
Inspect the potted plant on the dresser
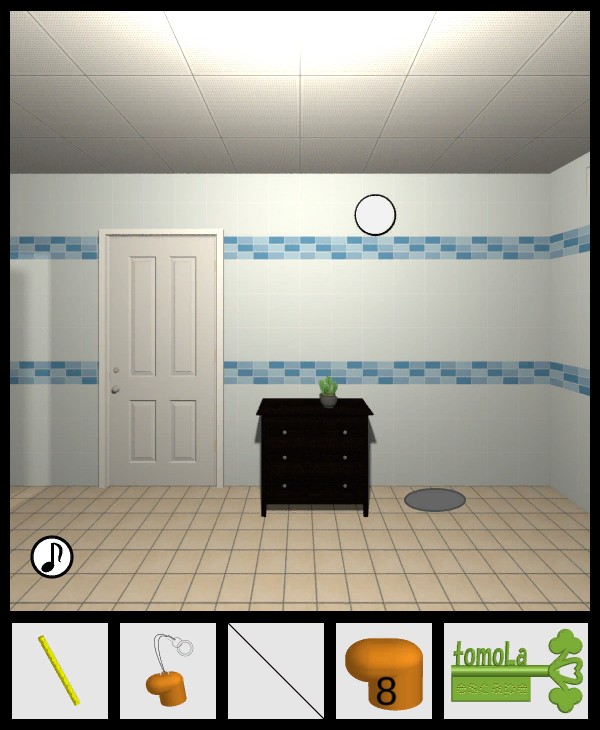(328, 391)
